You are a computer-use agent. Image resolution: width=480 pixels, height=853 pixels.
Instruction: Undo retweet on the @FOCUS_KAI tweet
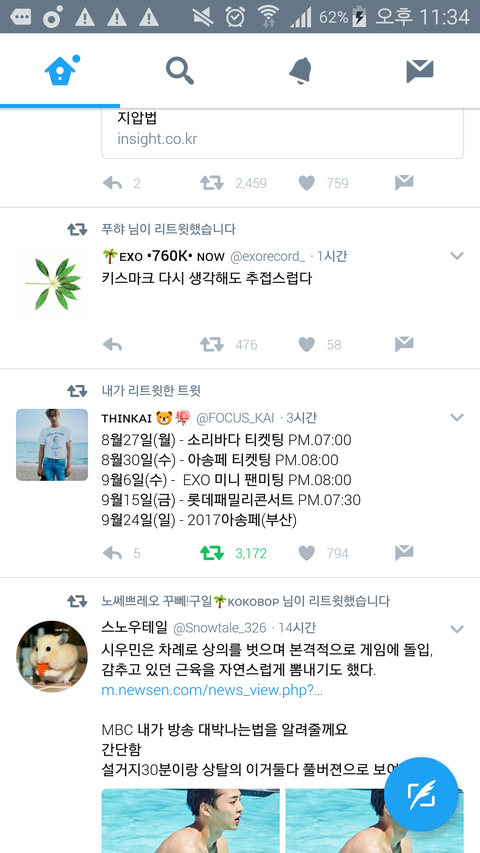212,553
